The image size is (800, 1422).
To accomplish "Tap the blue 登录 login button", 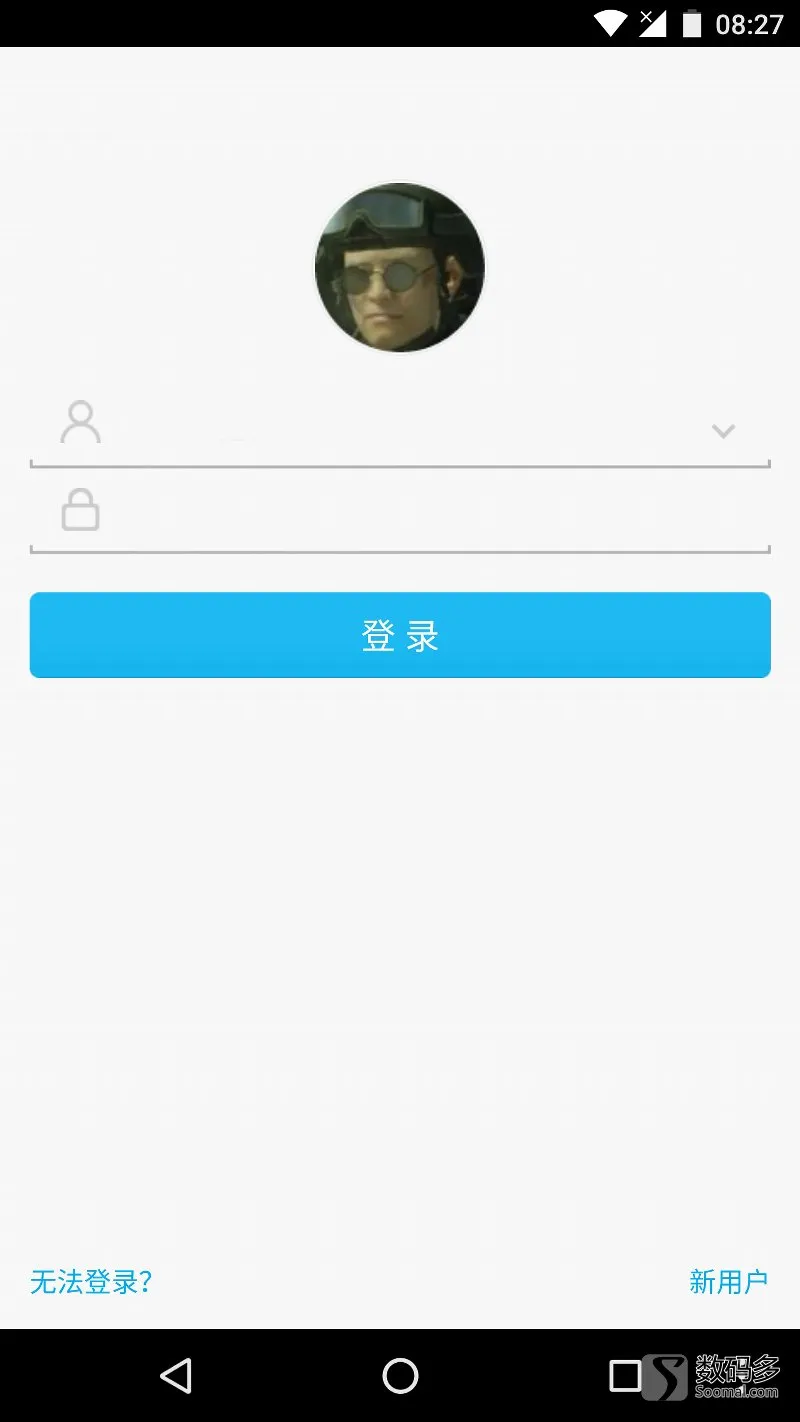I will [x=400, y=635].
